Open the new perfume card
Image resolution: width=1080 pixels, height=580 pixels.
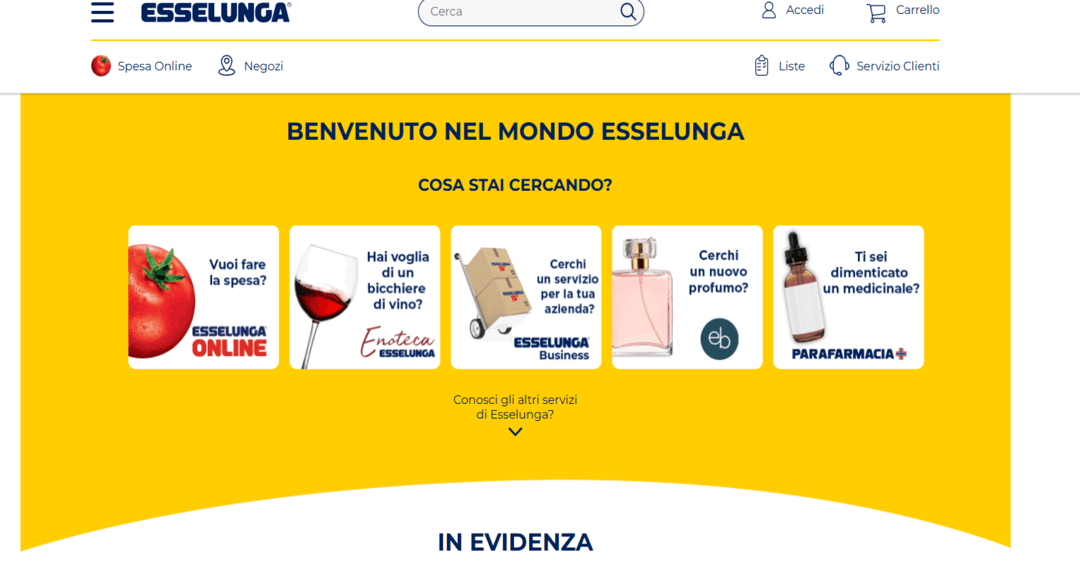pos(687,297)
